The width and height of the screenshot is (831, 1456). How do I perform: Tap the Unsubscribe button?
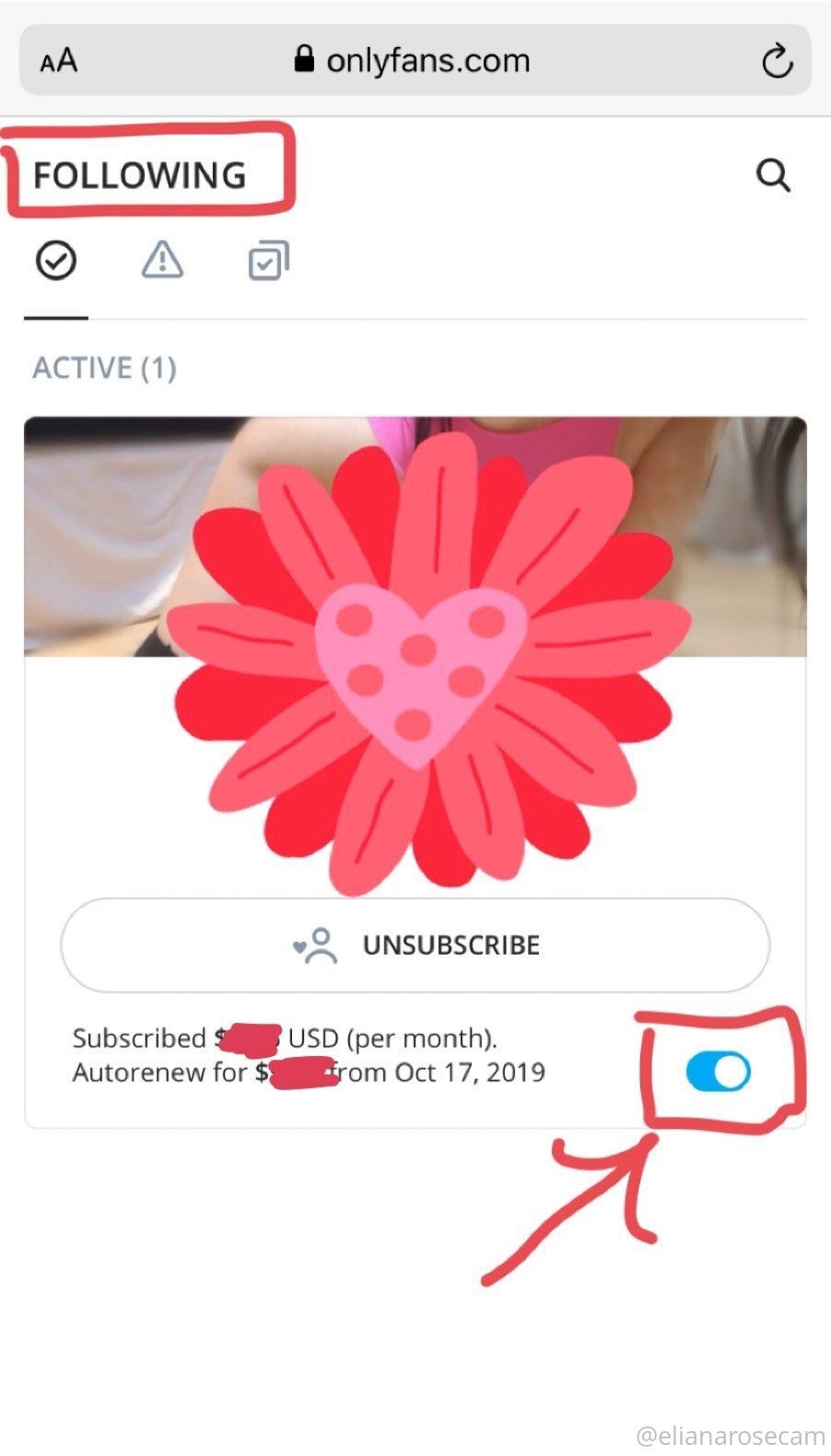click(415, 945)
